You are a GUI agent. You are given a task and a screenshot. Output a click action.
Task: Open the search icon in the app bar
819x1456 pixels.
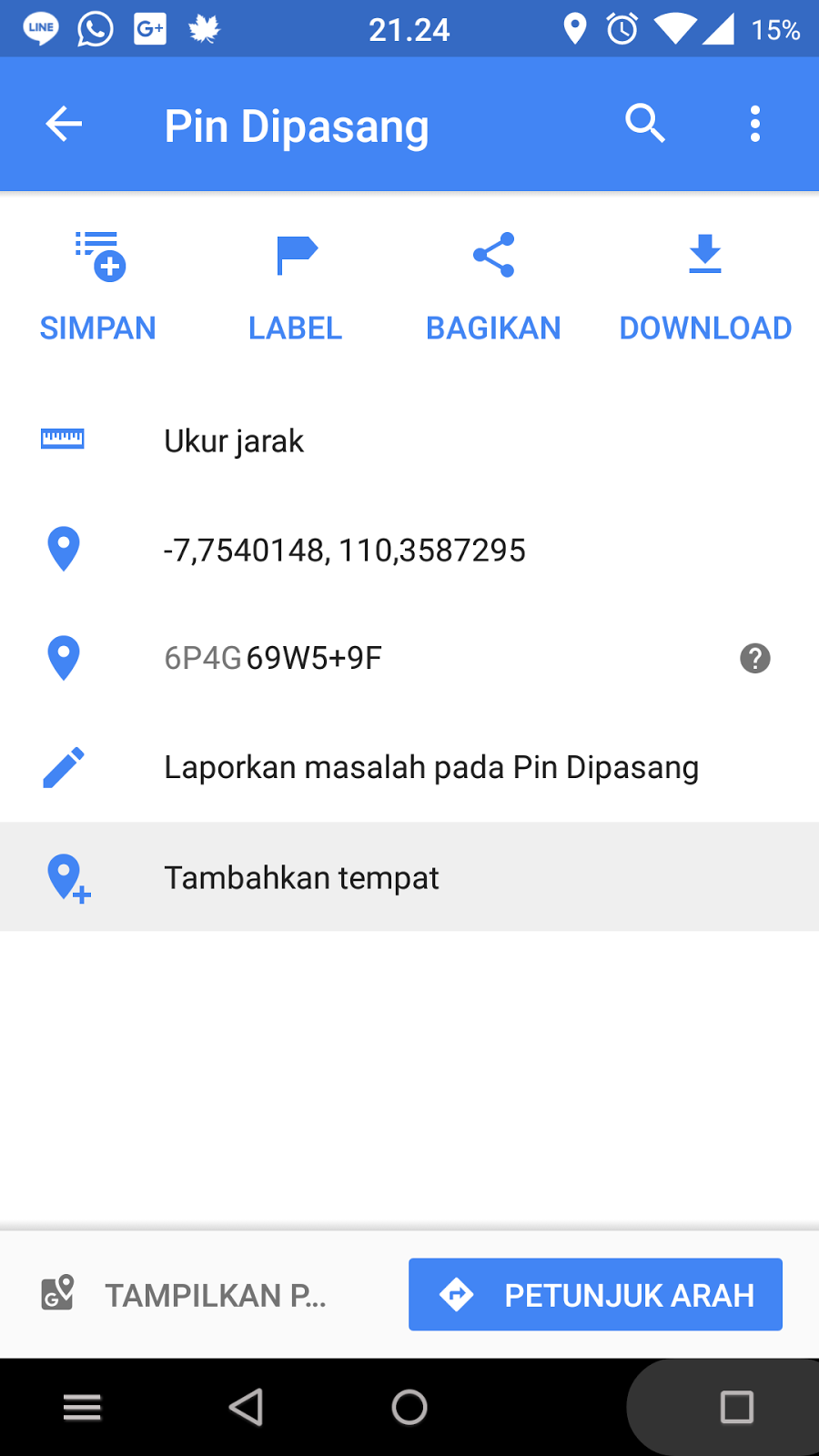click(645, 124)
